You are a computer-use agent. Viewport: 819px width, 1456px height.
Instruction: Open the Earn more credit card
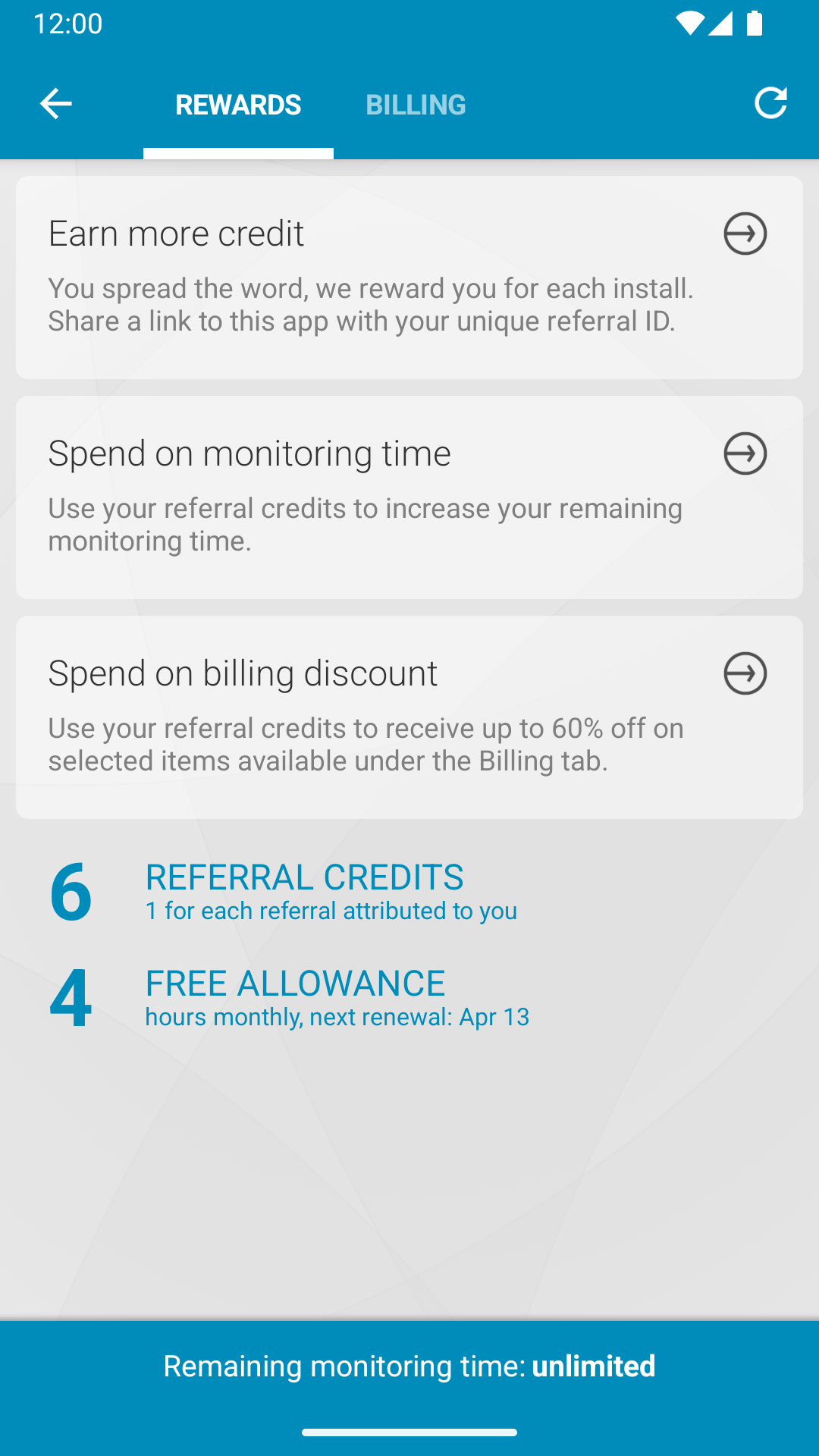pyautogui.click(x=409, y=277)
